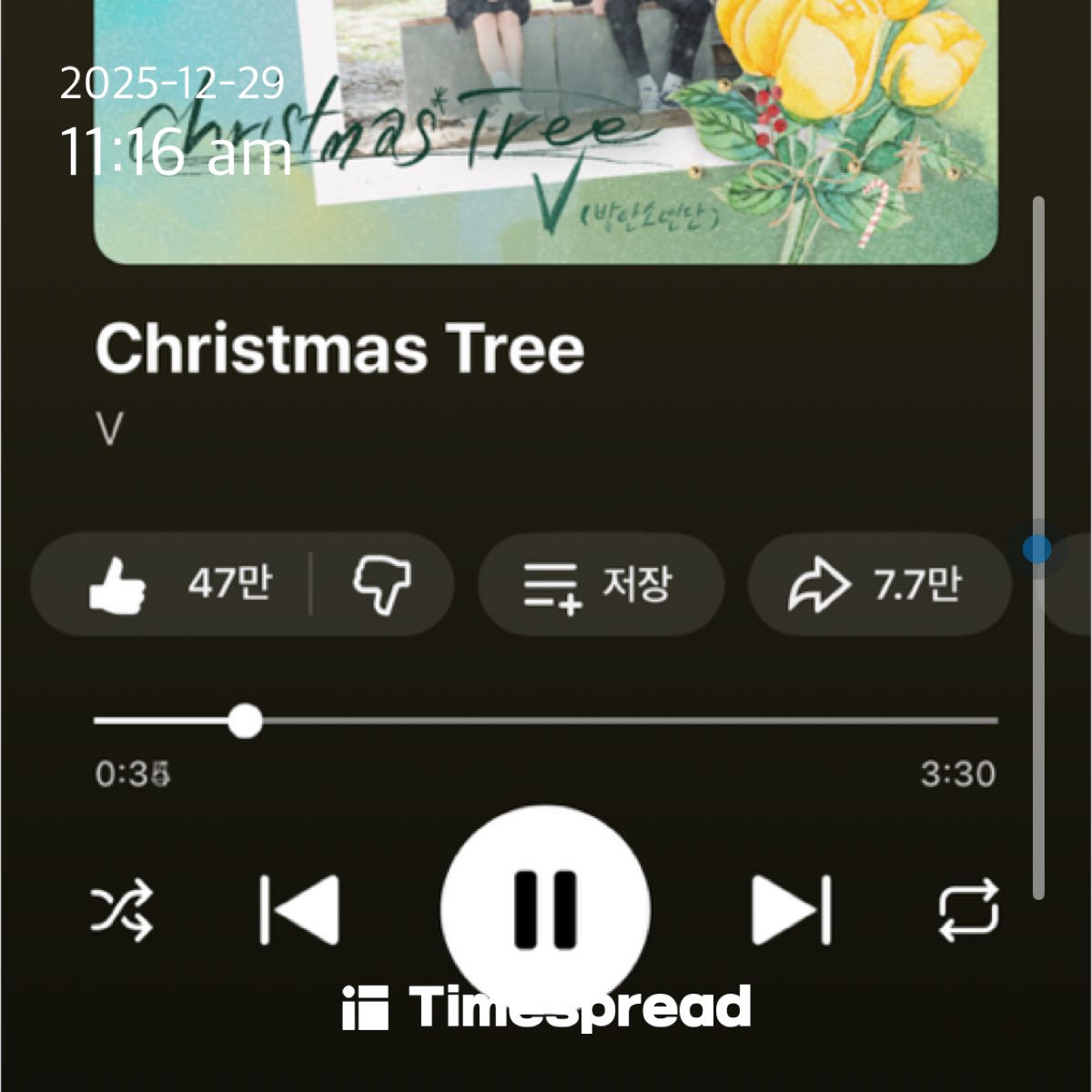This screenshot has width=1092, height=1092.
Task: Tap the playback progress bar handle
Action: 244,722
